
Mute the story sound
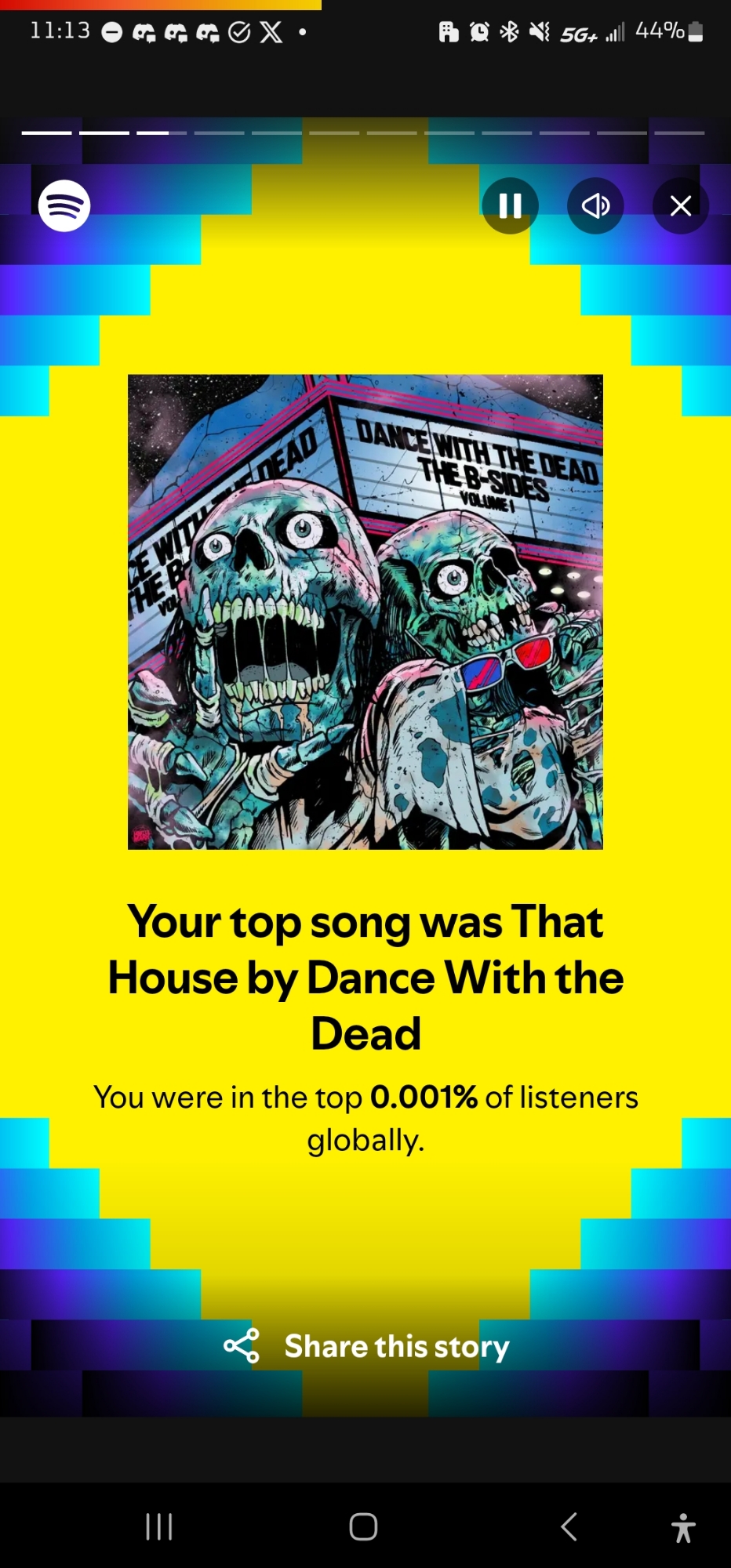coord(595,206)
